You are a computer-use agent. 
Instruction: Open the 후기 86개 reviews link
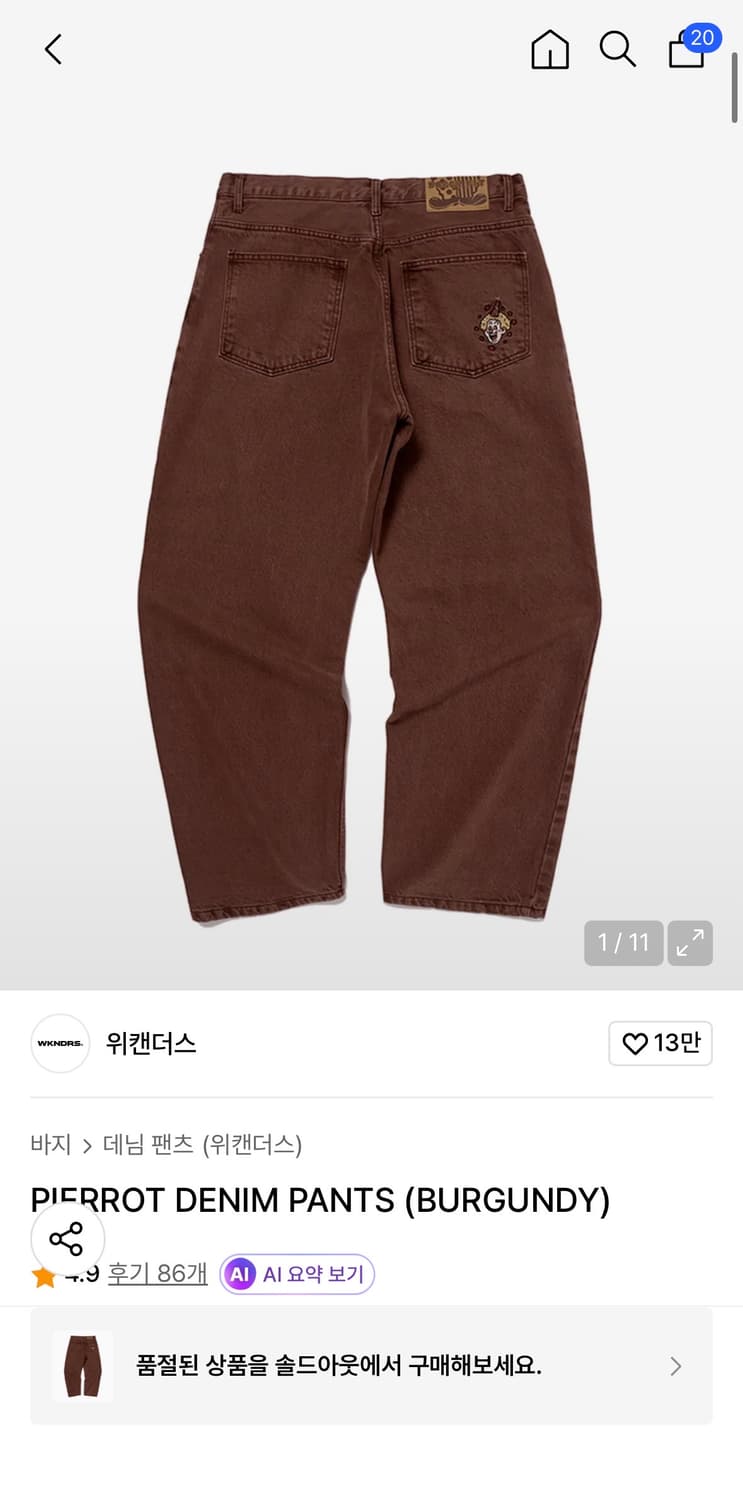tap(157, 1274)
